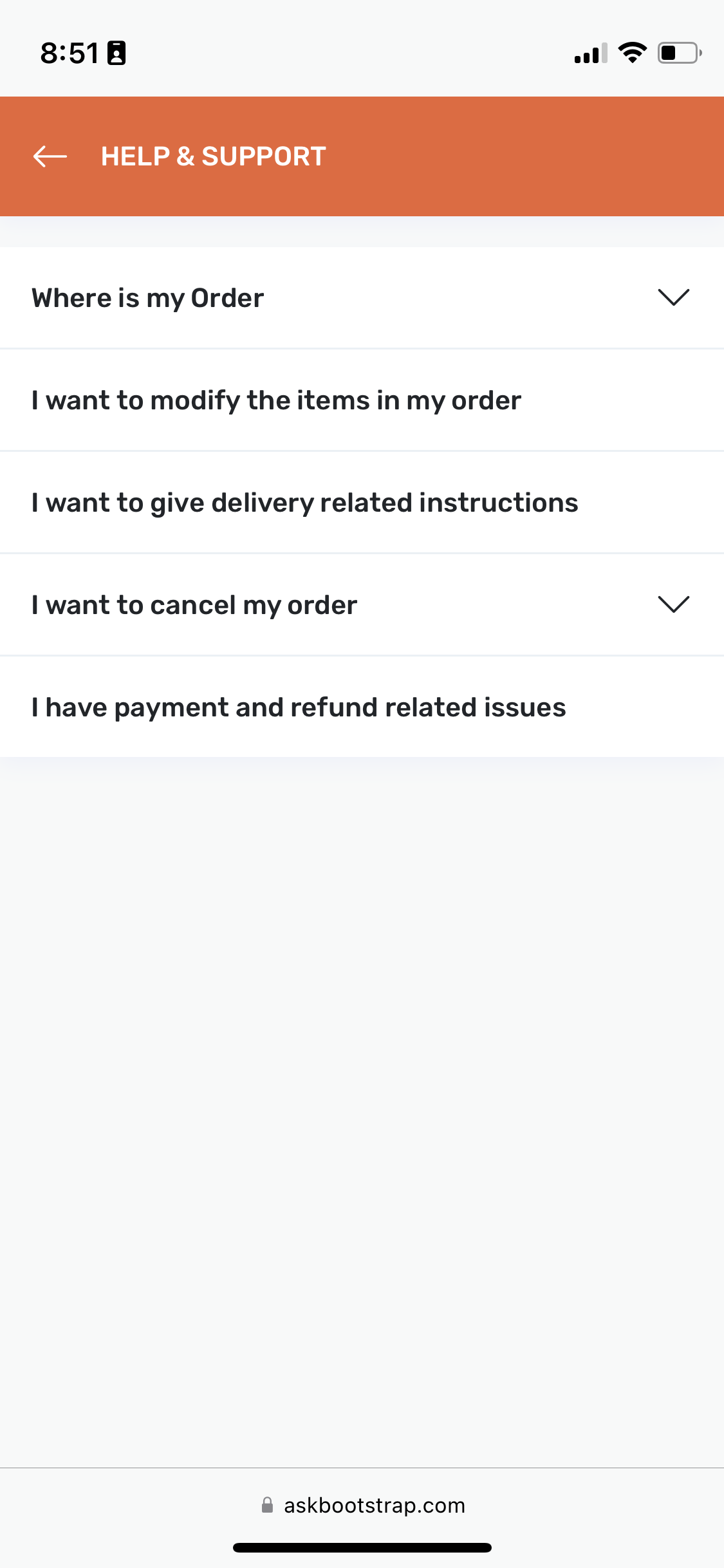Screen dimensions: 724x1568
Task: Open I want to modify the items row
Action: pyautogui.click(x=362, y=400)
